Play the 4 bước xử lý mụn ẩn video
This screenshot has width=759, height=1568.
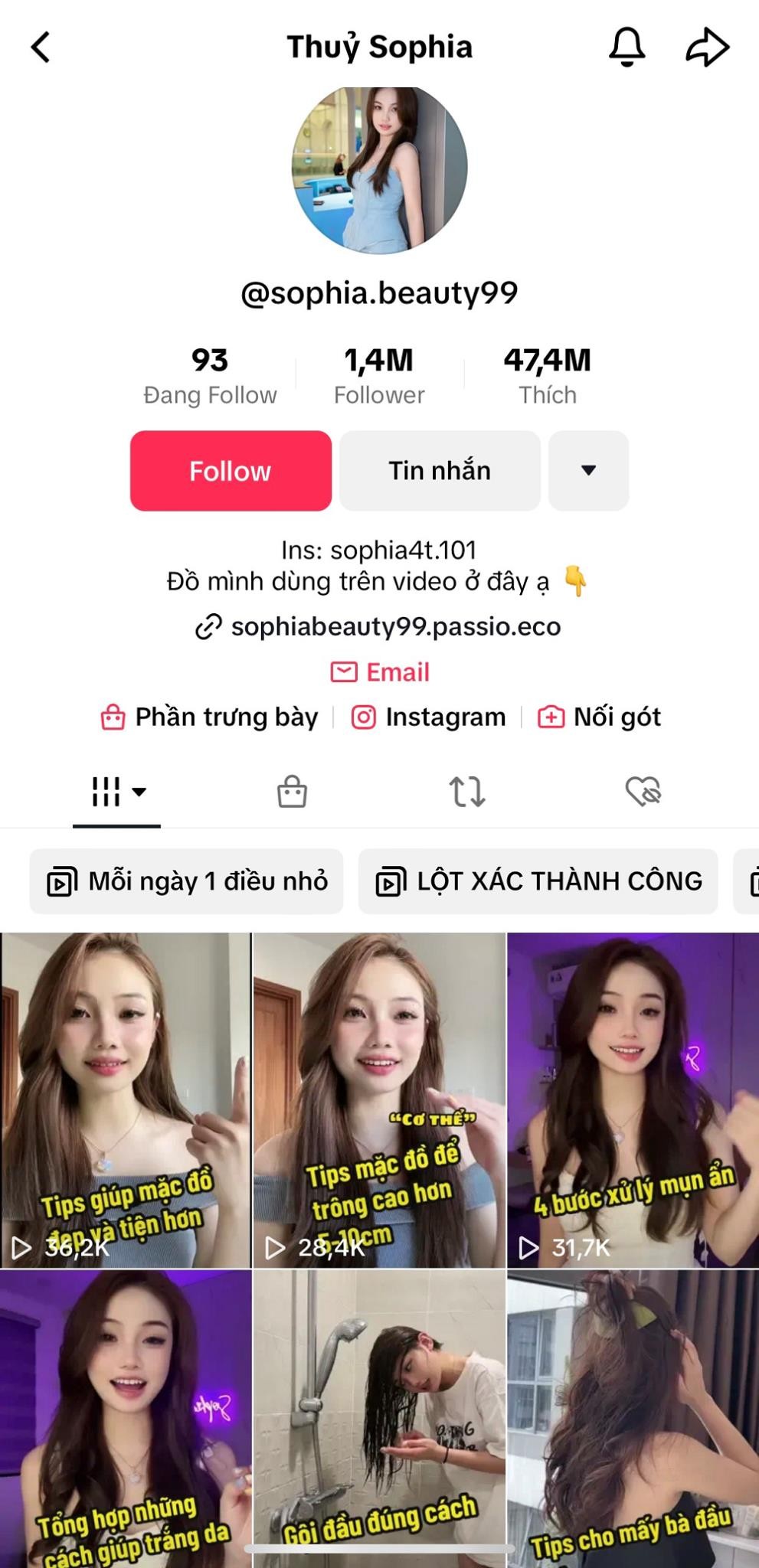(632, 1095)
